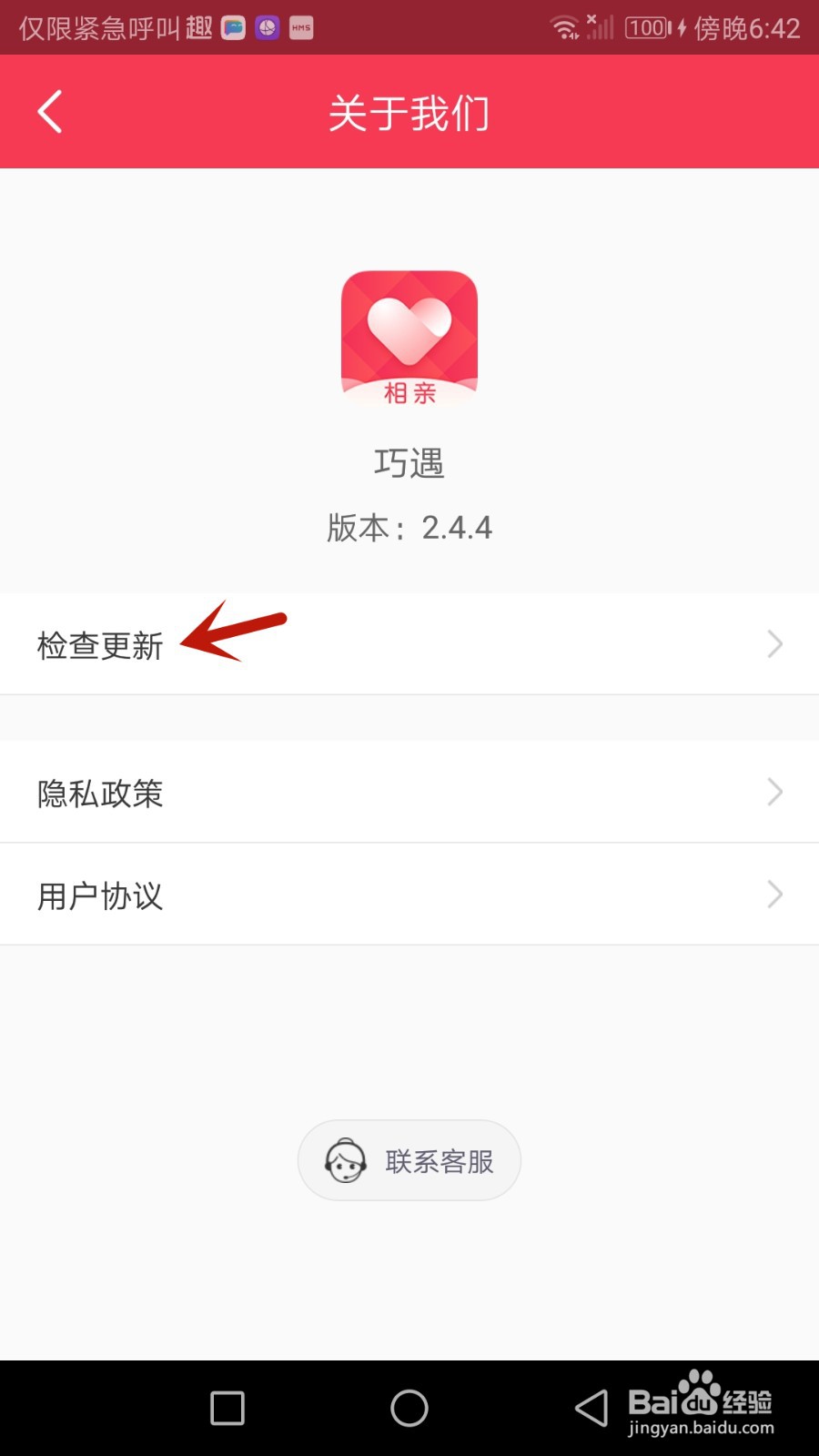
Task: Tap the red arrow pointing at 检查更新
Action: (232, 632)
